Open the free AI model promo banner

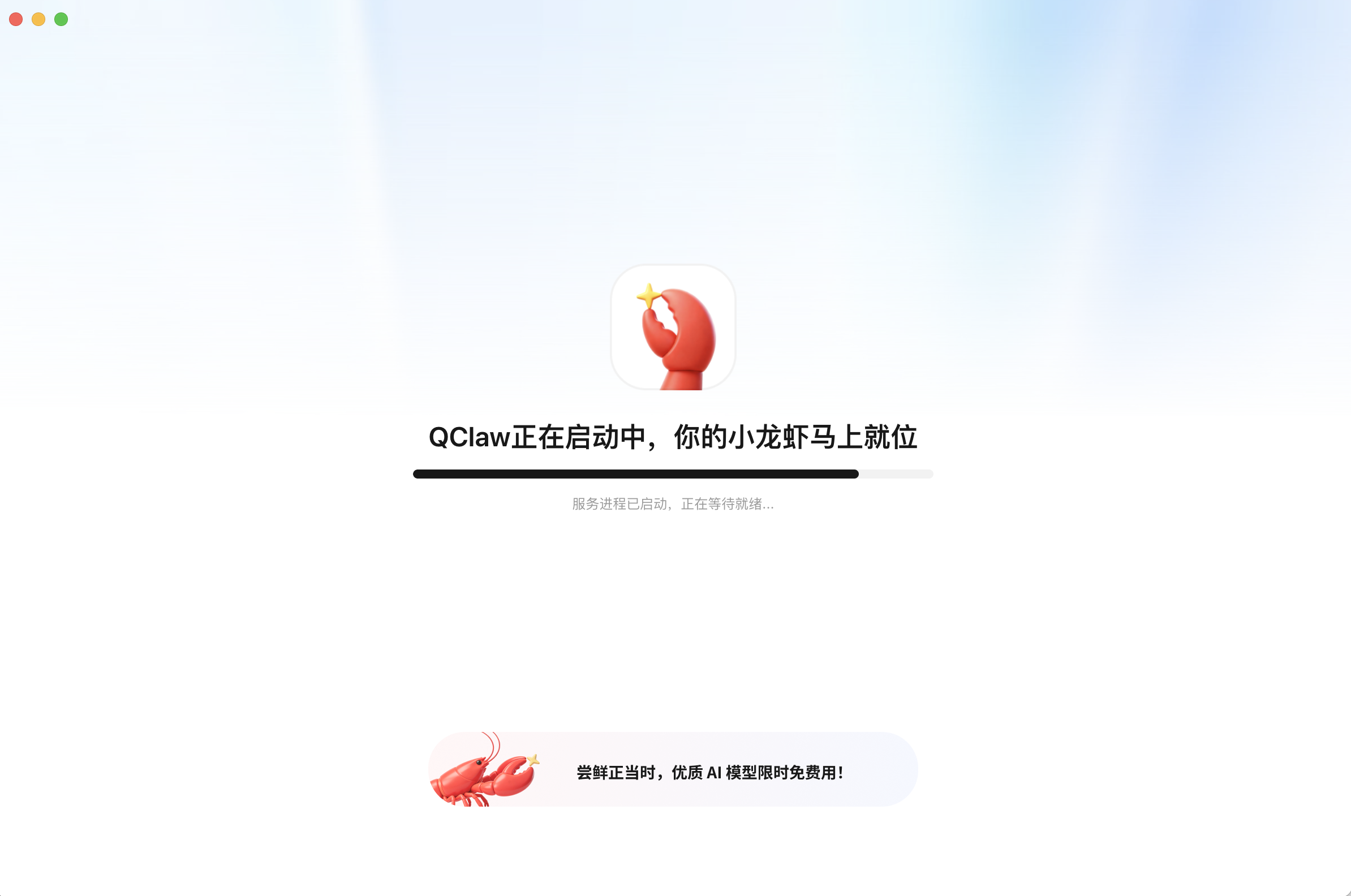pyautogui.click(x=673, y=770)
